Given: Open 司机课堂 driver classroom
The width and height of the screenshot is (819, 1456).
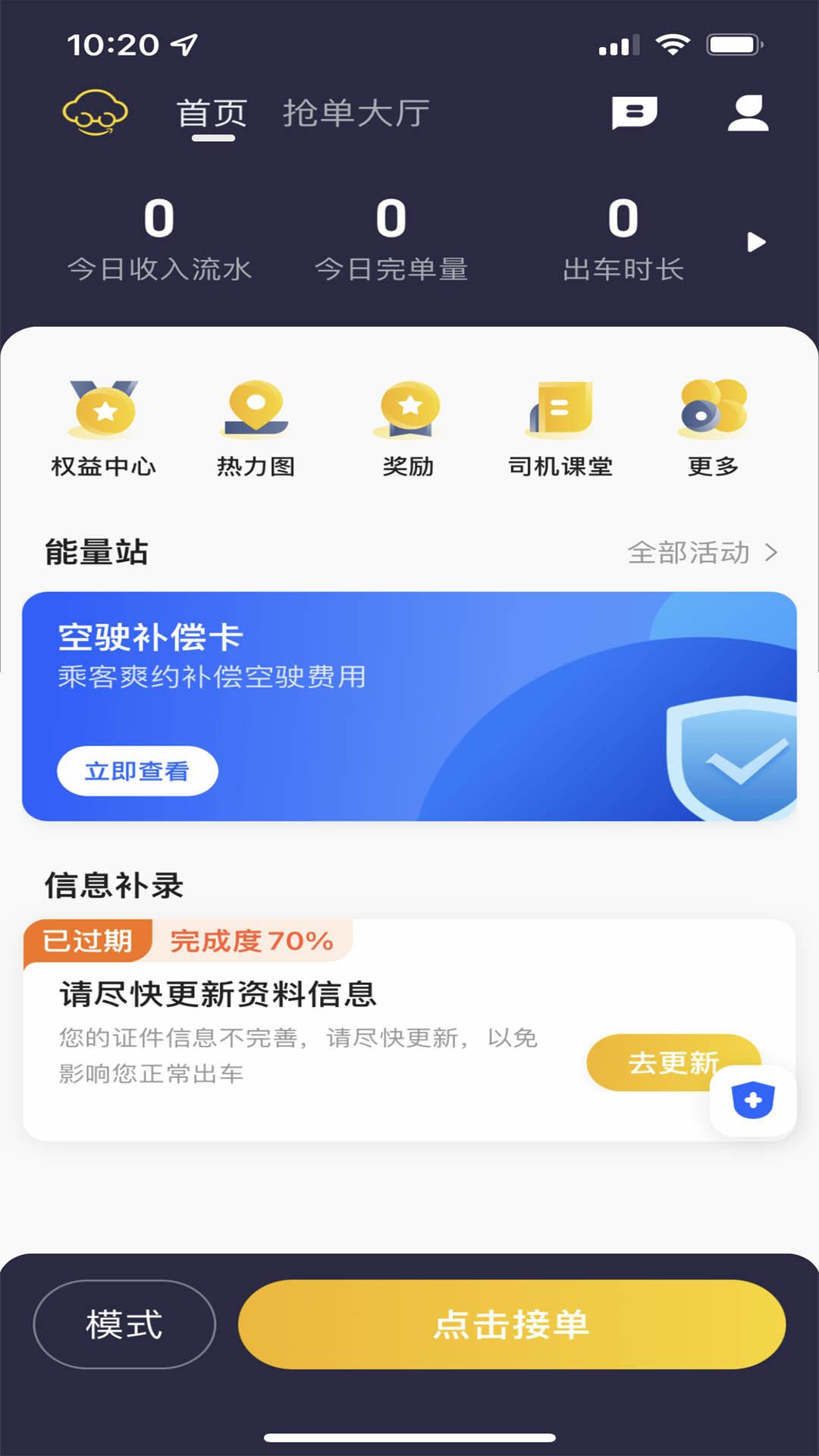Looking at the screenshot, I should click(561, 425).
